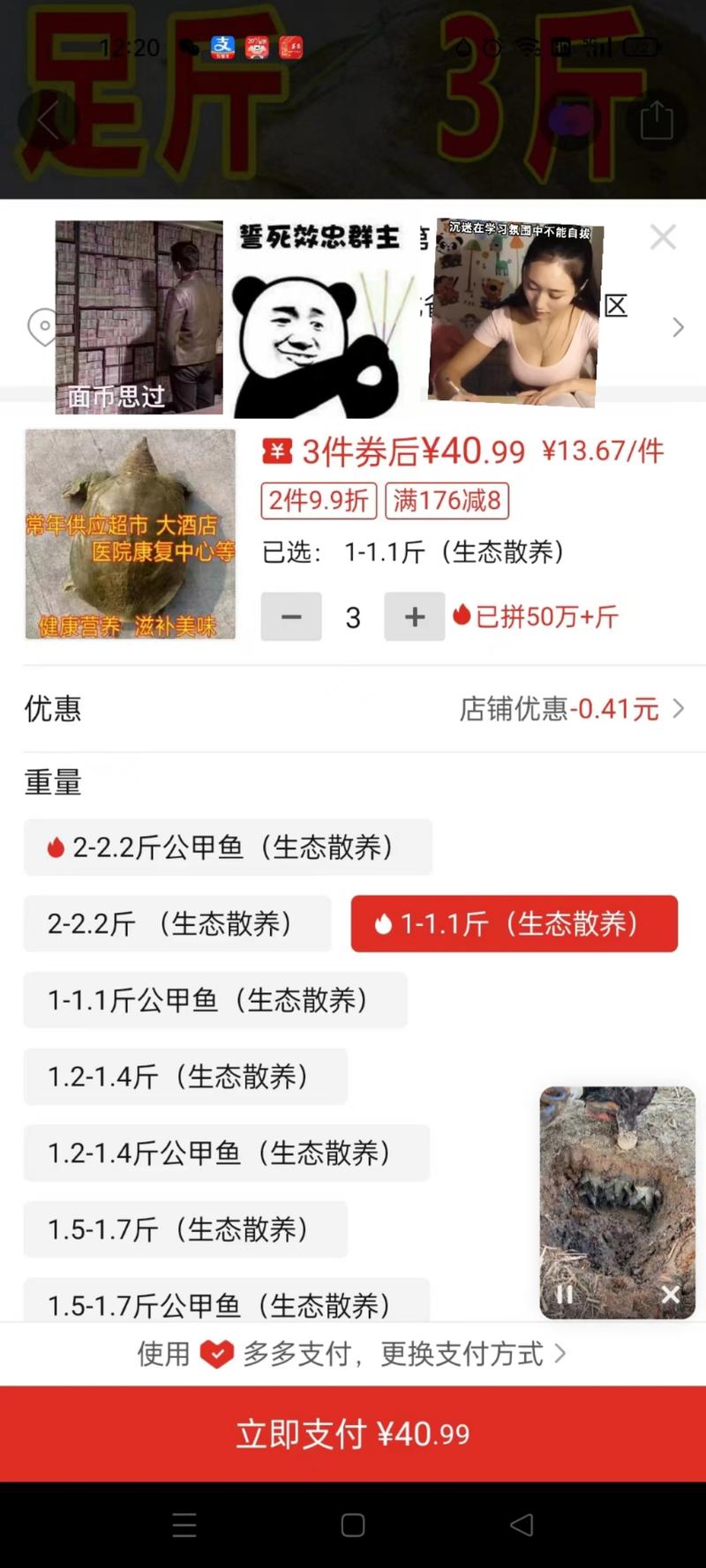Select 1.5-1.7斤公甲鱼（生态散养）option

tap(226, 1303)
